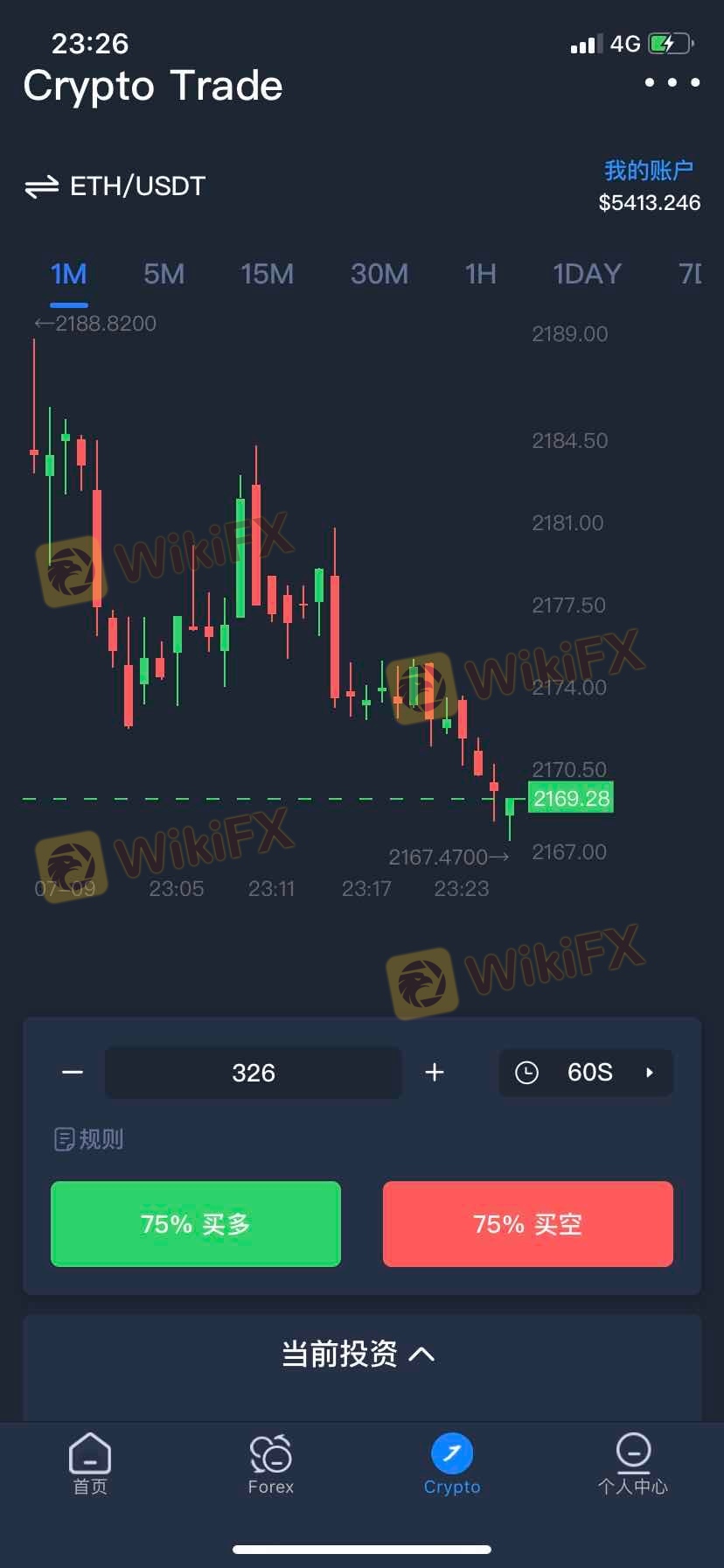Switch chart to 15M interval
The width and height of the screenshot is (724, 1568).
click(x=267, y=275)
